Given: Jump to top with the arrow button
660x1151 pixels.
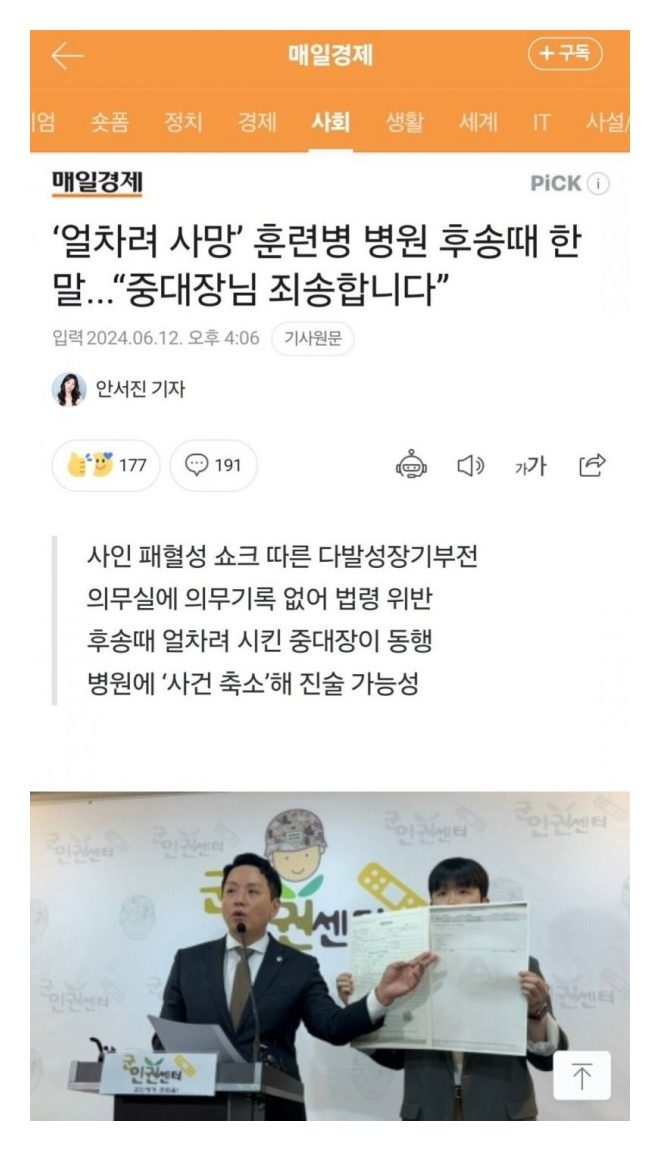Looking at the screenshot, I should coord(582,1076).
